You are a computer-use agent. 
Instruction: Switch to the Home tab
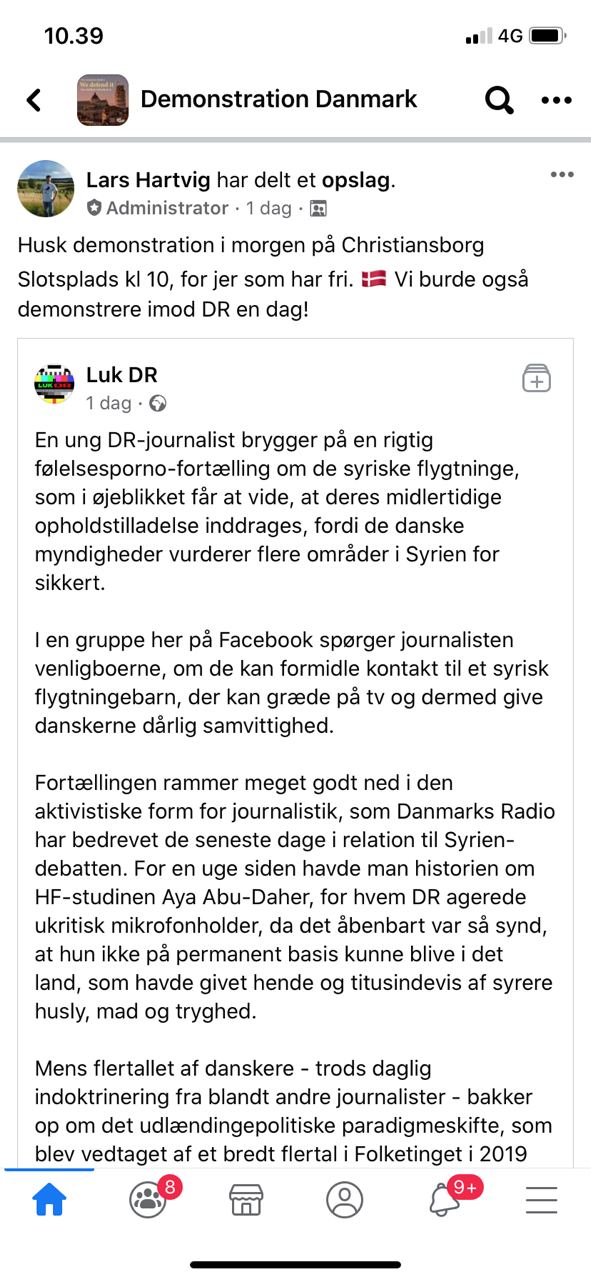[x=50, y=1198]
